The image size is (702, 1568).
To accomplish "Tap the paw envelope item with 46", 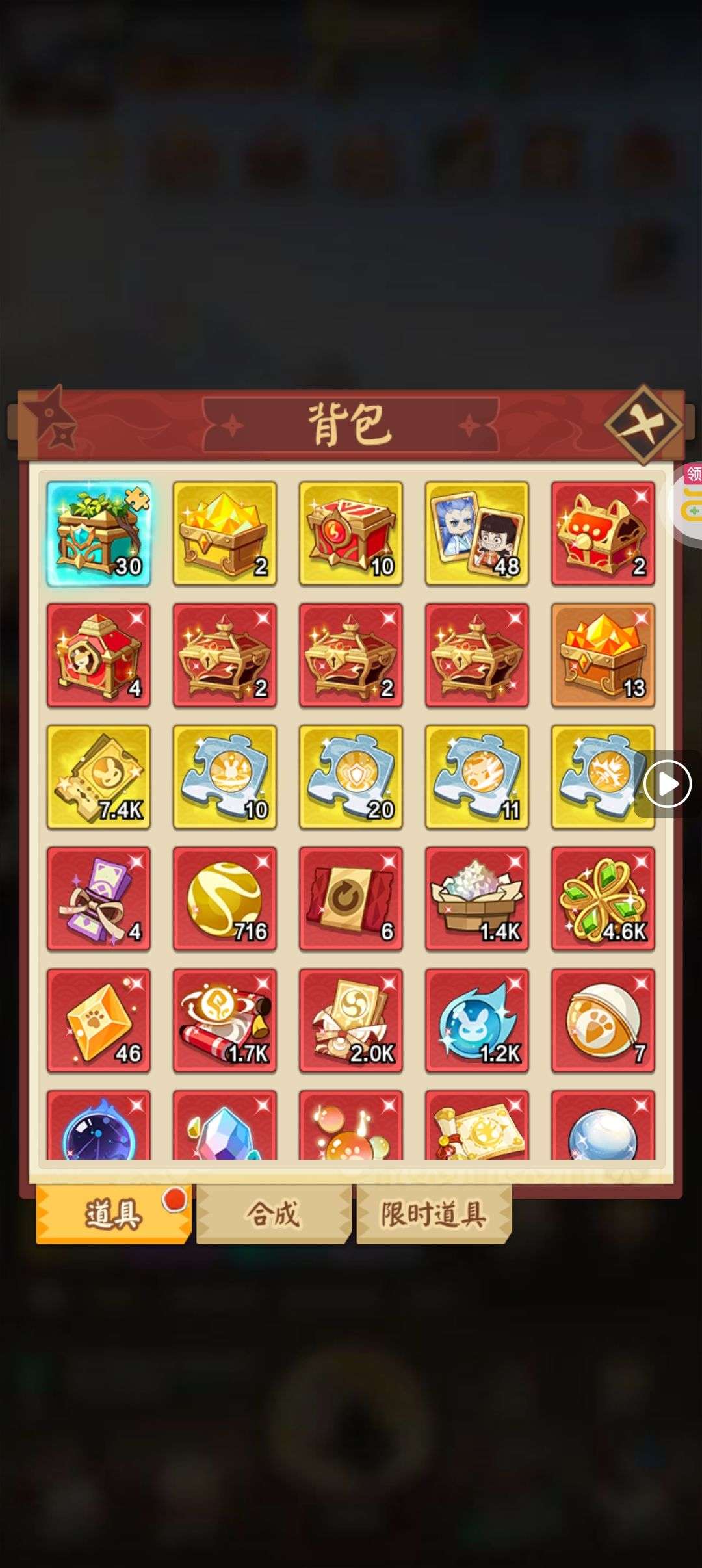I will (99, 1020).
